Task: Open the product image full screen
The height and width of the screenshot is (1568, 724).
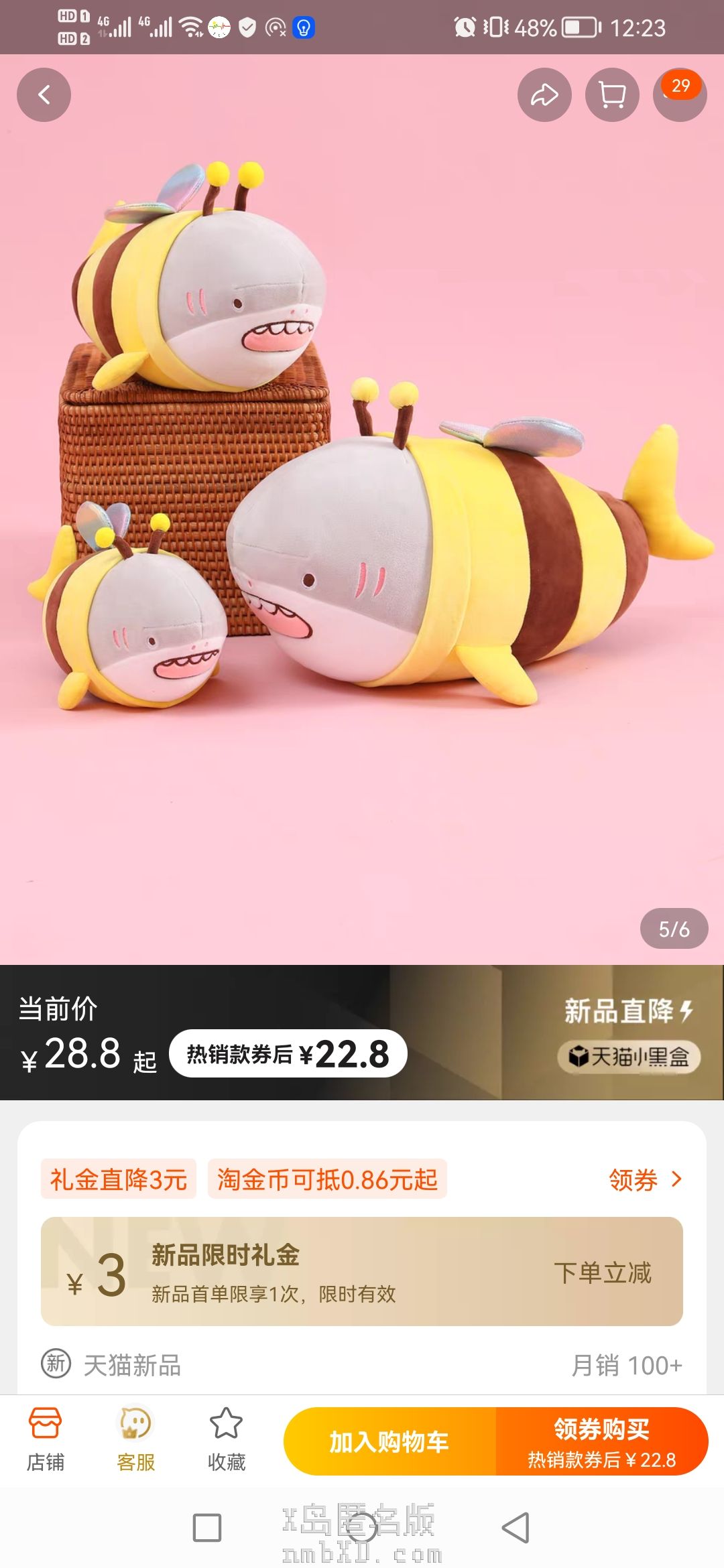Action: click(362, 509)
